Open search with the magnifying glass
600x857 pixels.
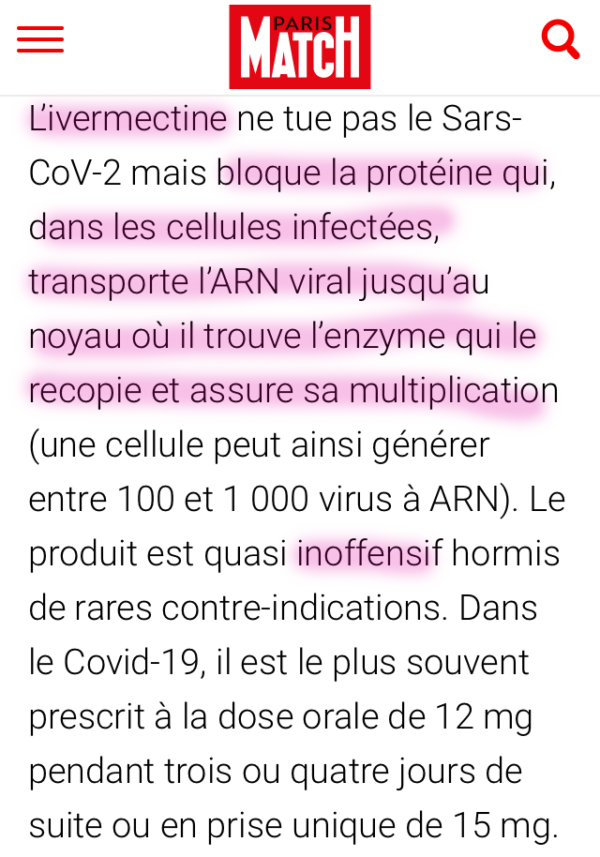(x=559, y=40)
